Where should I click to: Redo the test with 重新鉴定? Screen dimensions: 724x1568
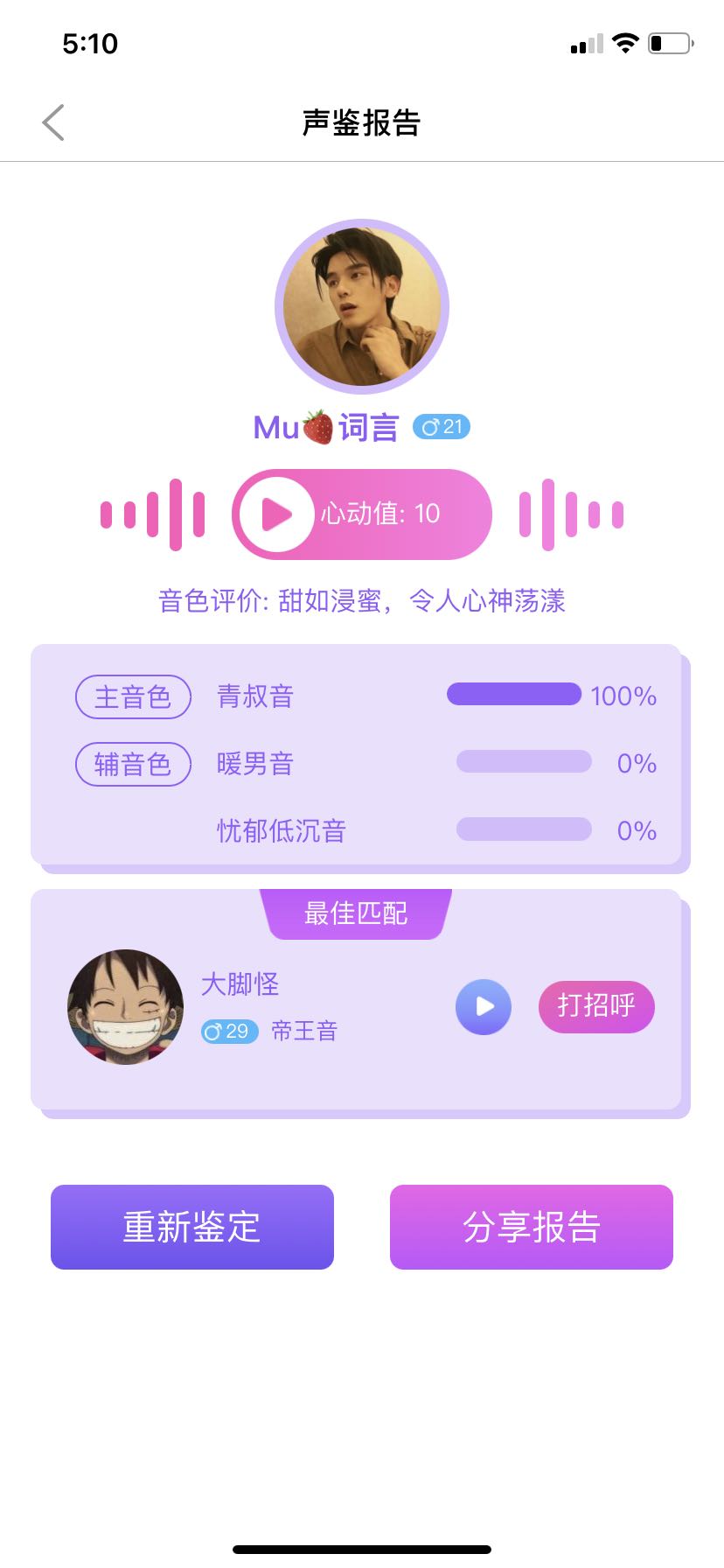pyautogui.click(x=192, y=1227)
